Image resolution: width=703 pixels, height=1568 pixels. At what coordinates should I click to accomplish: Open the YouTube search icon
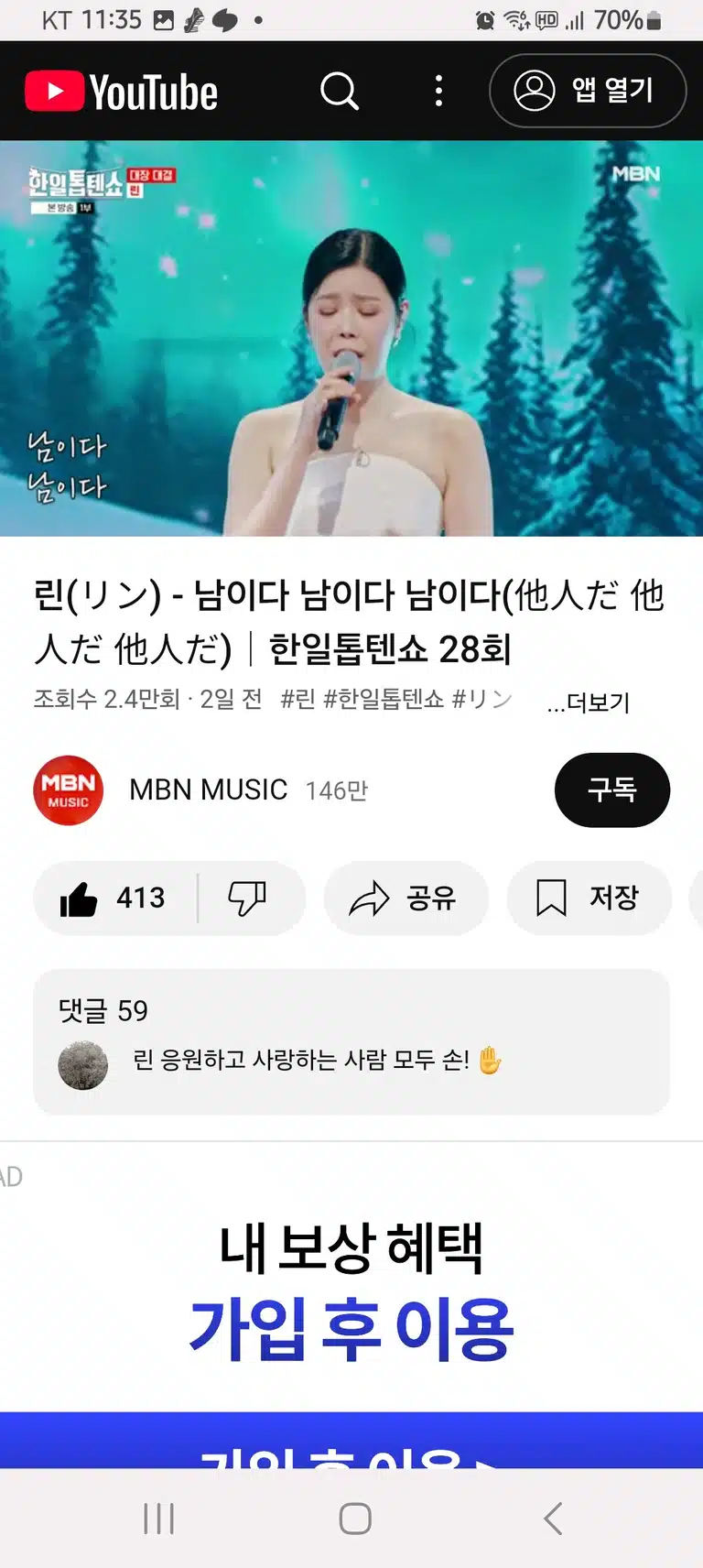tap(340, 91)
